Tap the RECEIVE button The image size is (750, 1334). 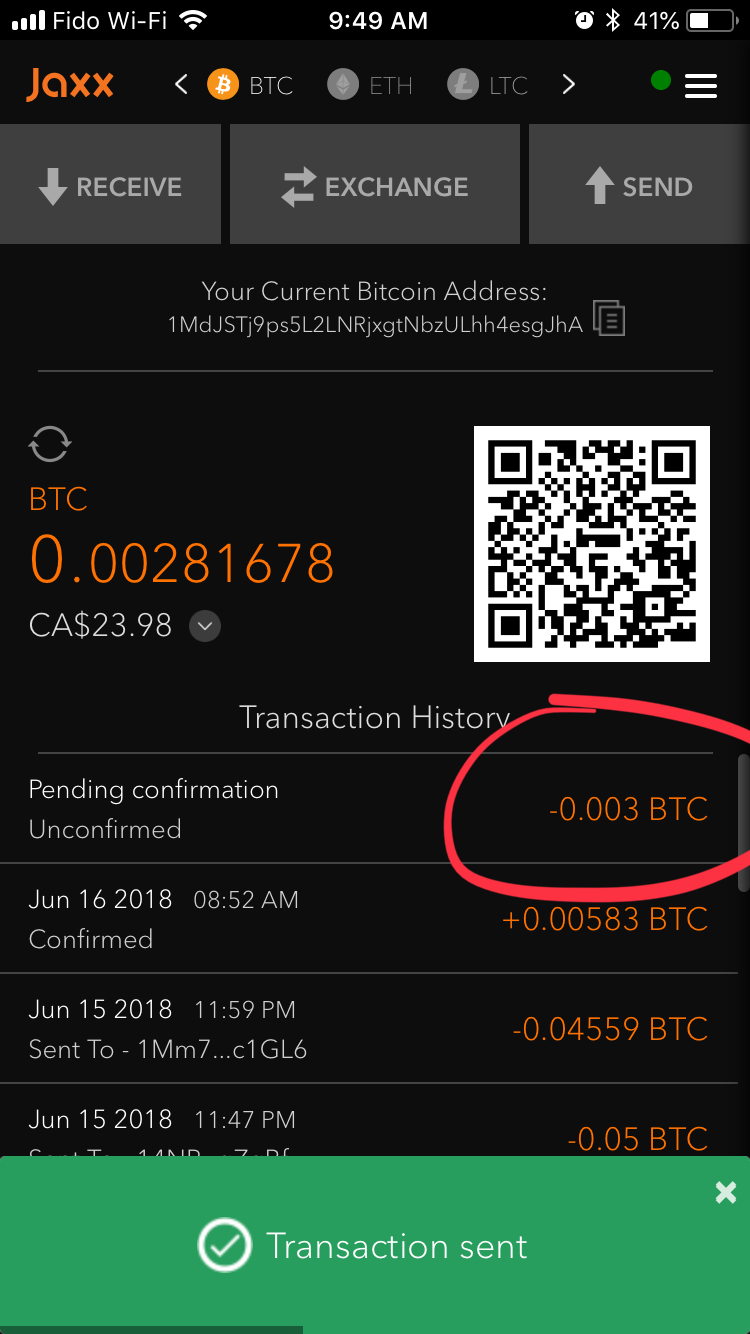[110, 184]
